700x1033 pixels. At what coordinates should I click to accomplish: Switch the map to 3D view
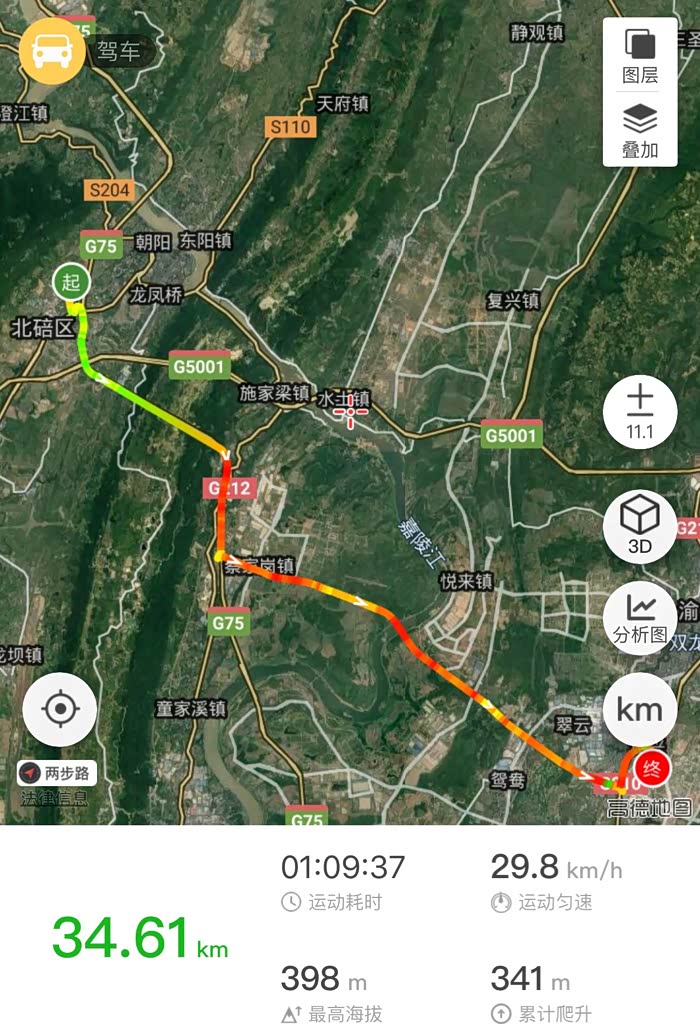click(640, 525)
